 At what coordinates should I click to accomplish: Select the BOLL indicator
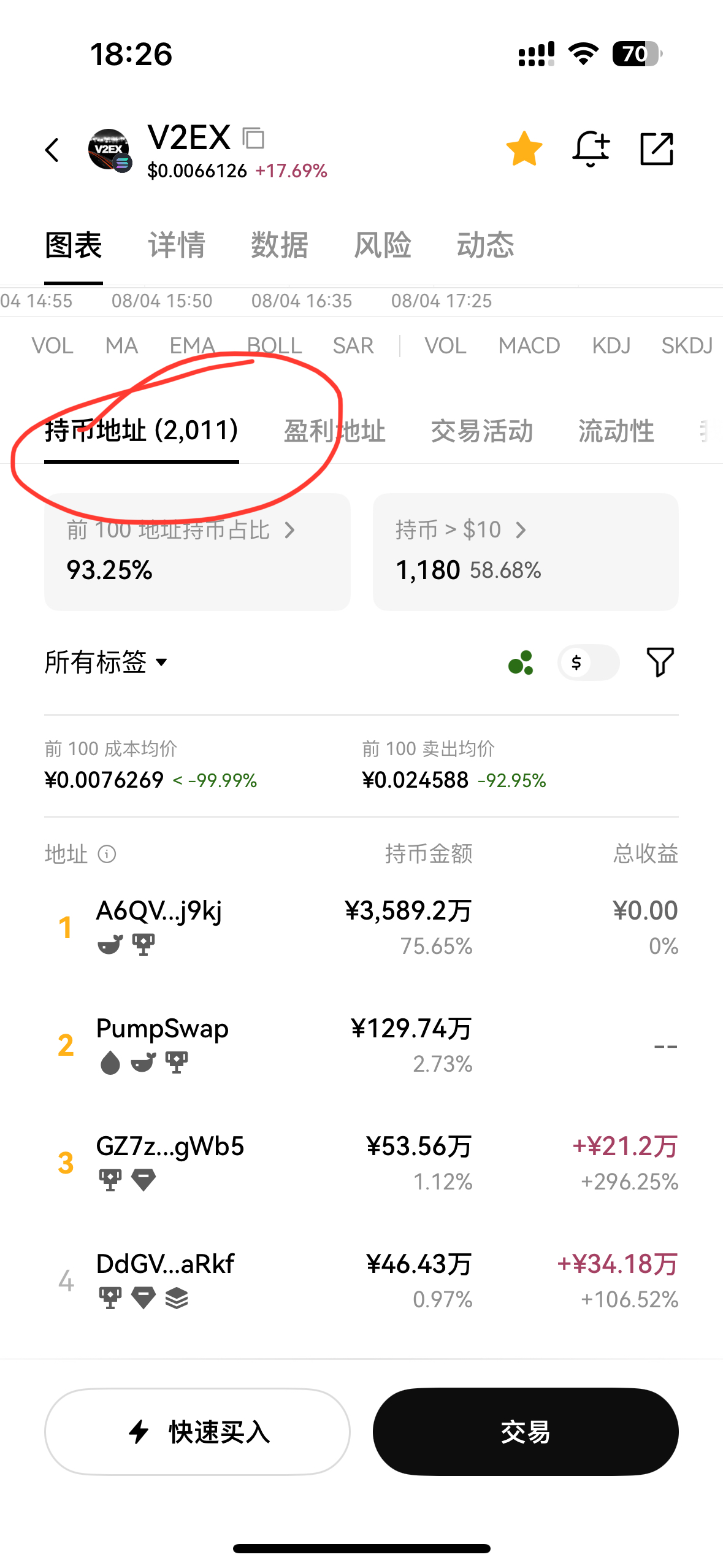point(274,345)
